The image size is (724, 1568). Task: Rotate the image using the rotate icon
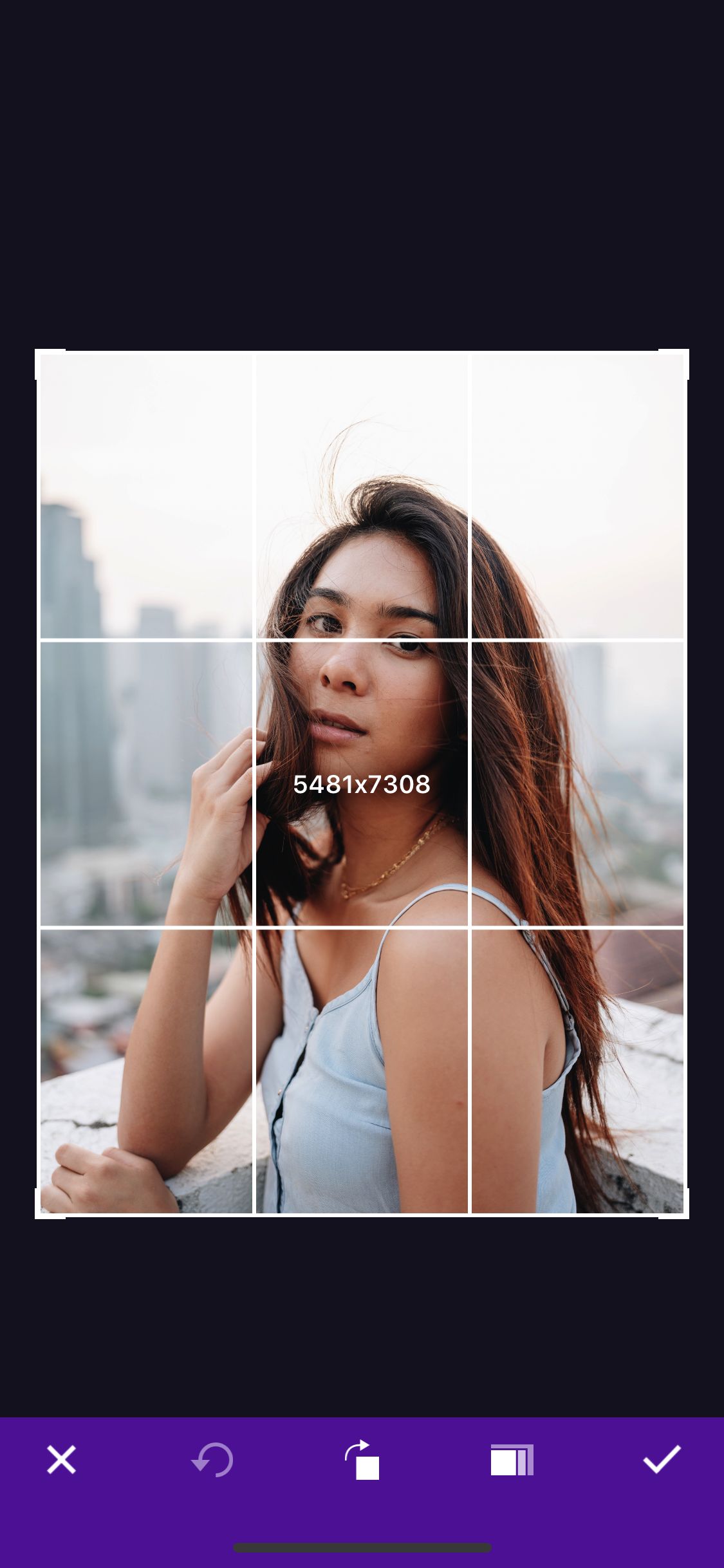362,1459
